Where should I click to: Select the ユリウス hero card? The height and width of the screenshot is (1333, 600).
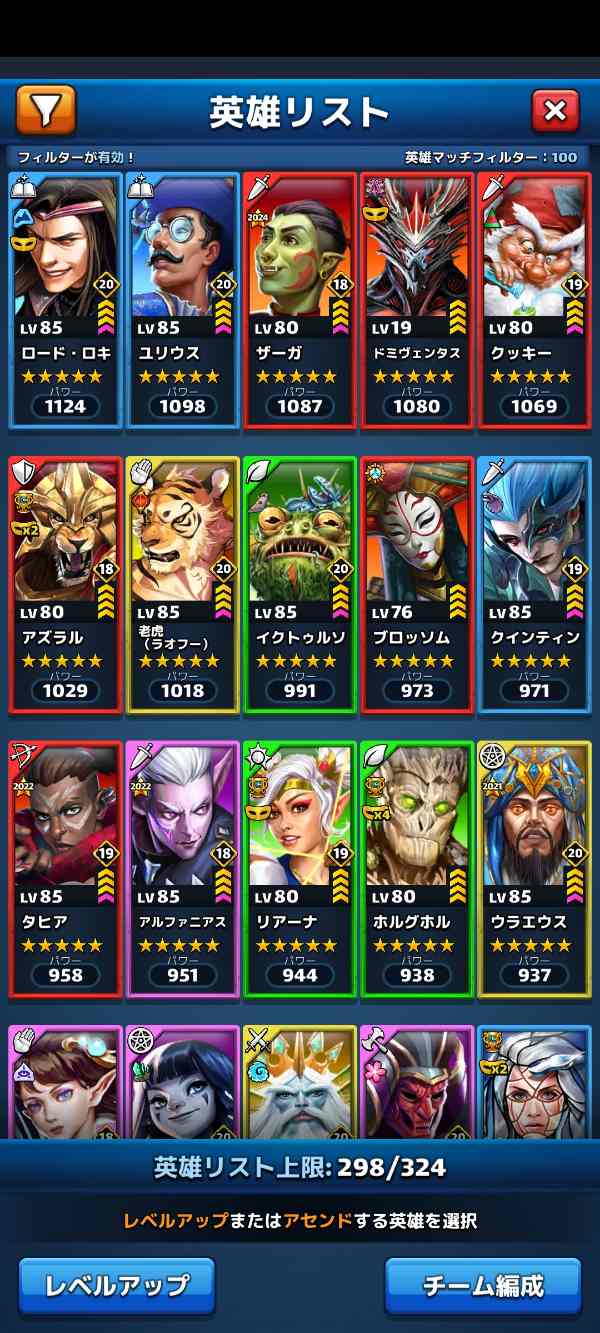(x=182, y=301)
